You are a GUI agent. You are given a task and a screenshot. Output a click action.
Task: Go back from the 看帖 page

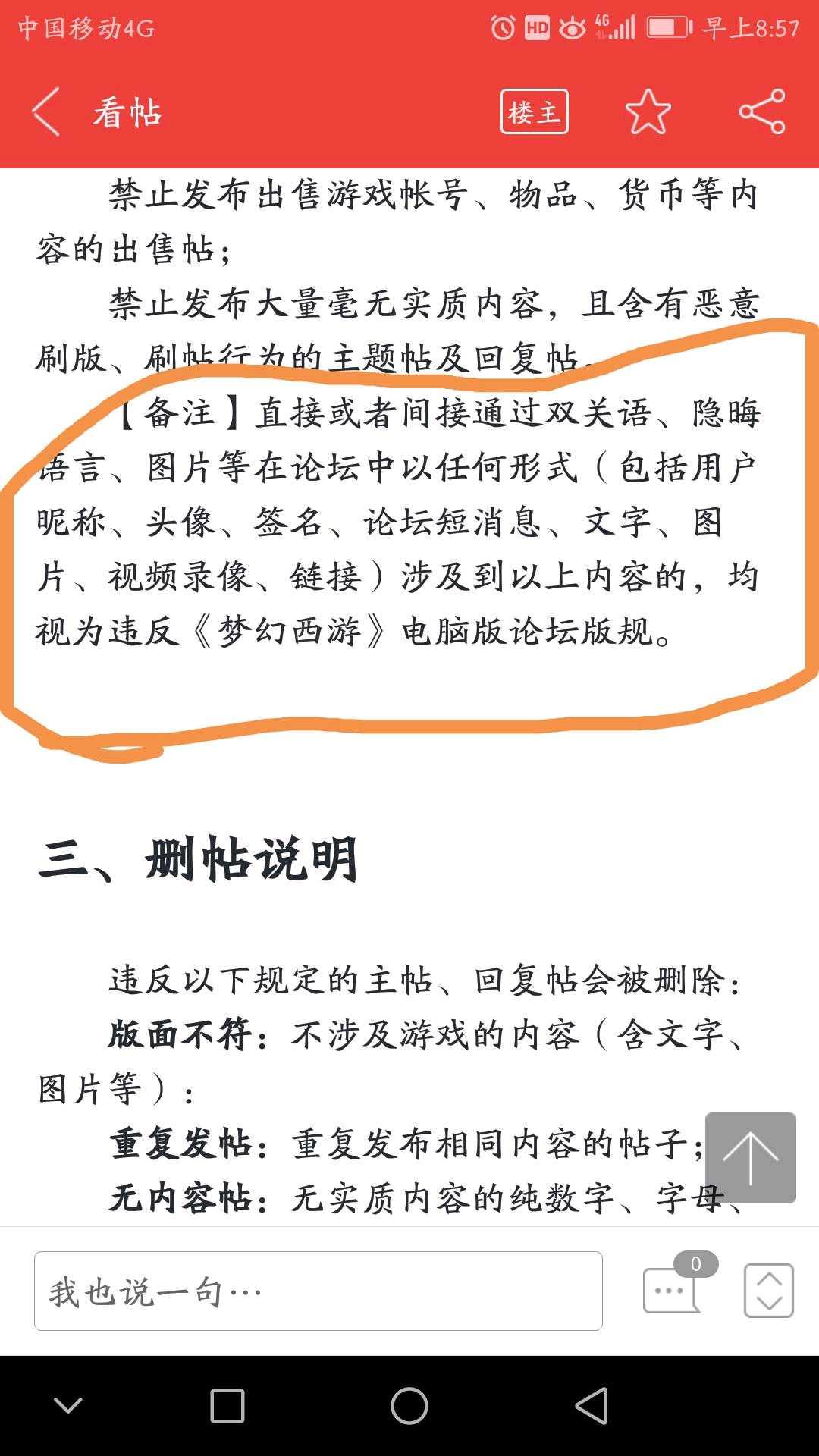click(x=45, y=111)
